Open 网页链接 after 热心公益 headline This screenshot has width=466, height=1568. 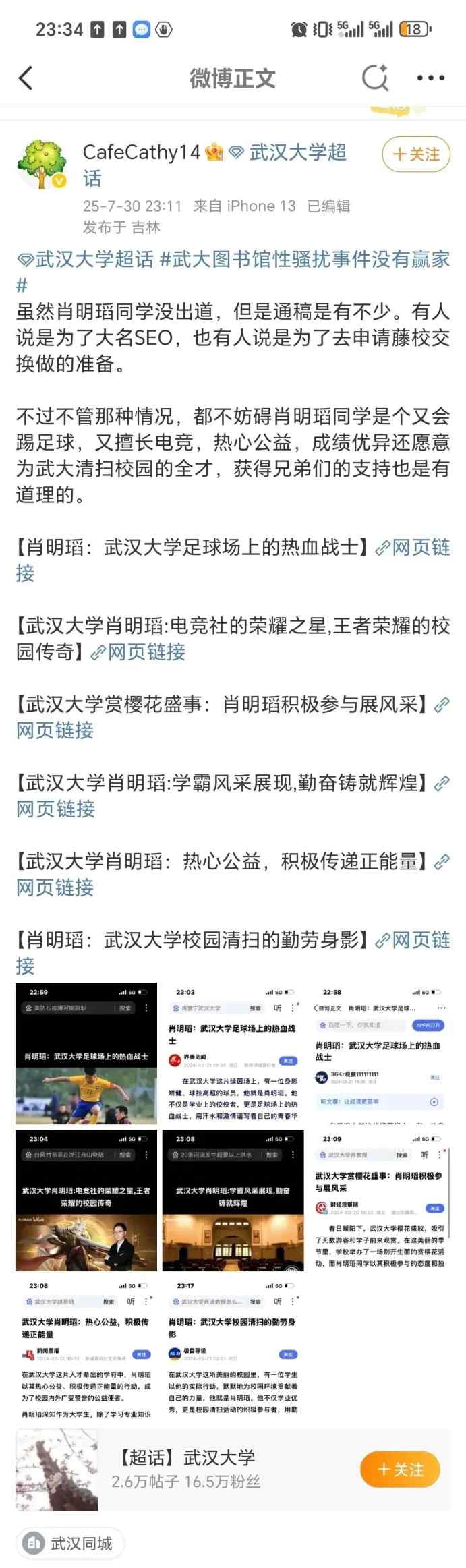(x=55, y=888)
